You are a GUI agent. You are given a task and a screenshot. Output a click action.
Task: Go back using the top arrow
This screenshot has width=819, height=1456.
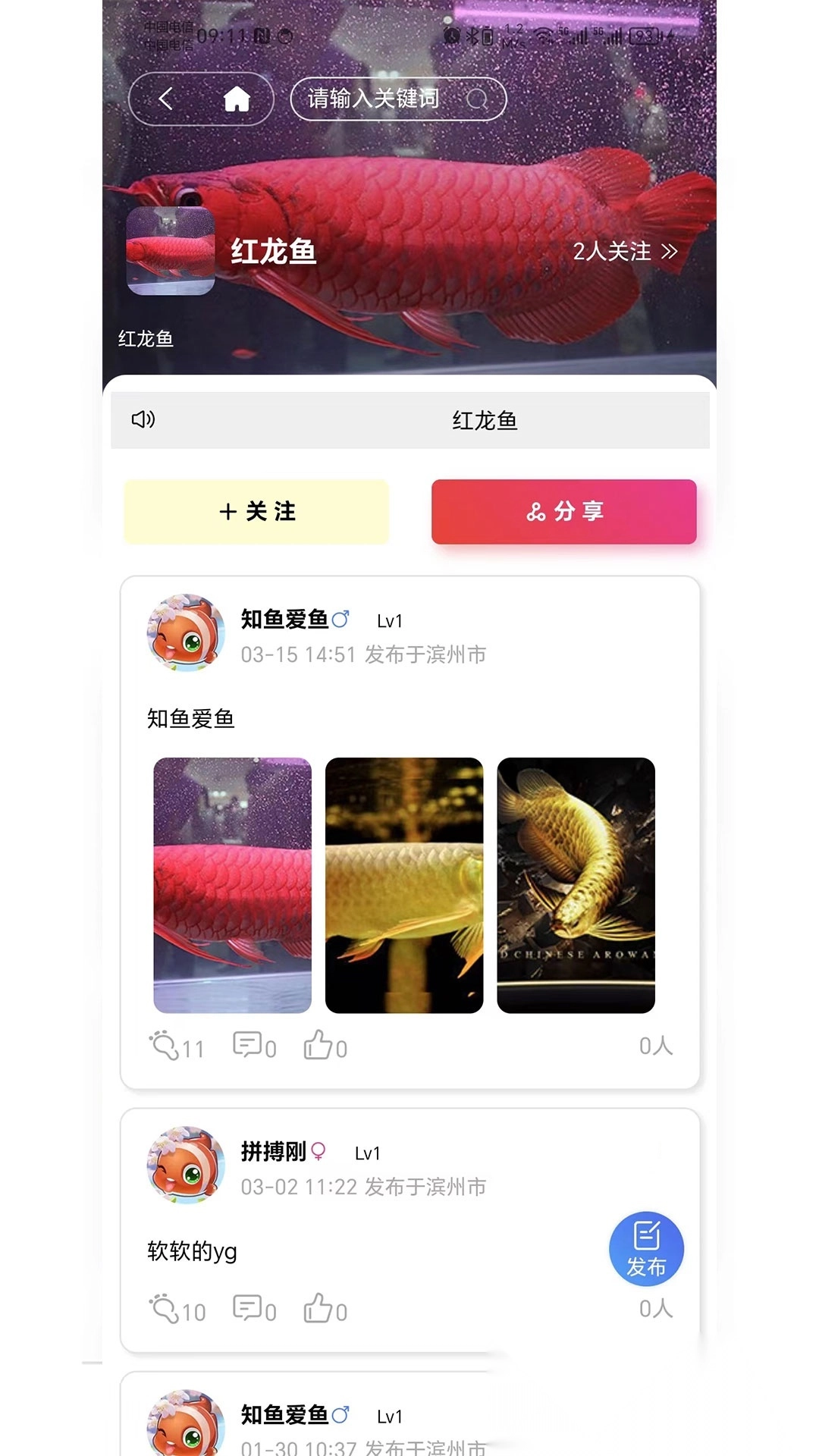[x=166, y=99]
